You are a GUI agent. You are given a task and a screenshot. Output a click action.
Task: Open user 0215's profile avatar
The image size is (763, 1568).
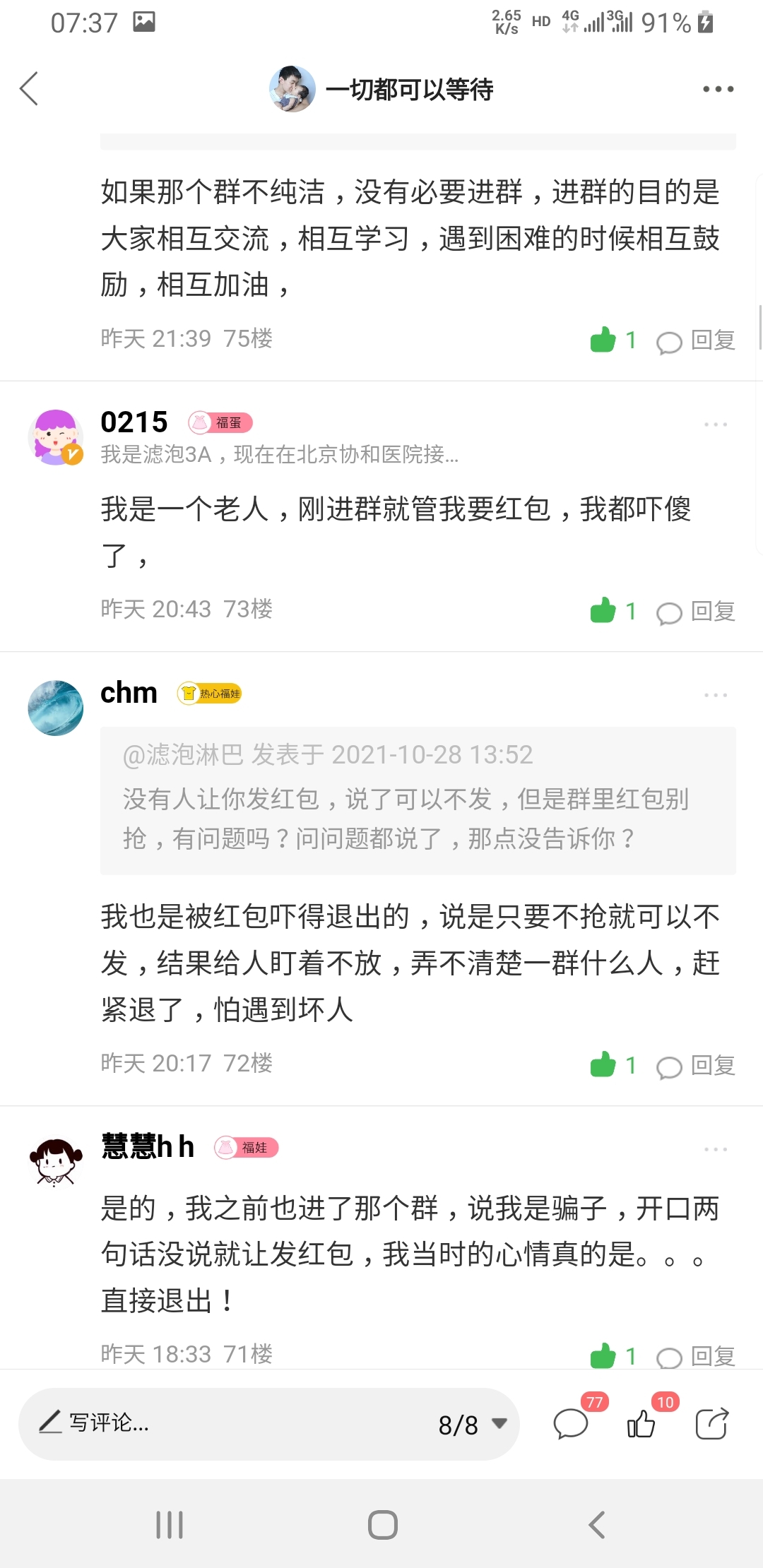tap(55, 437)
